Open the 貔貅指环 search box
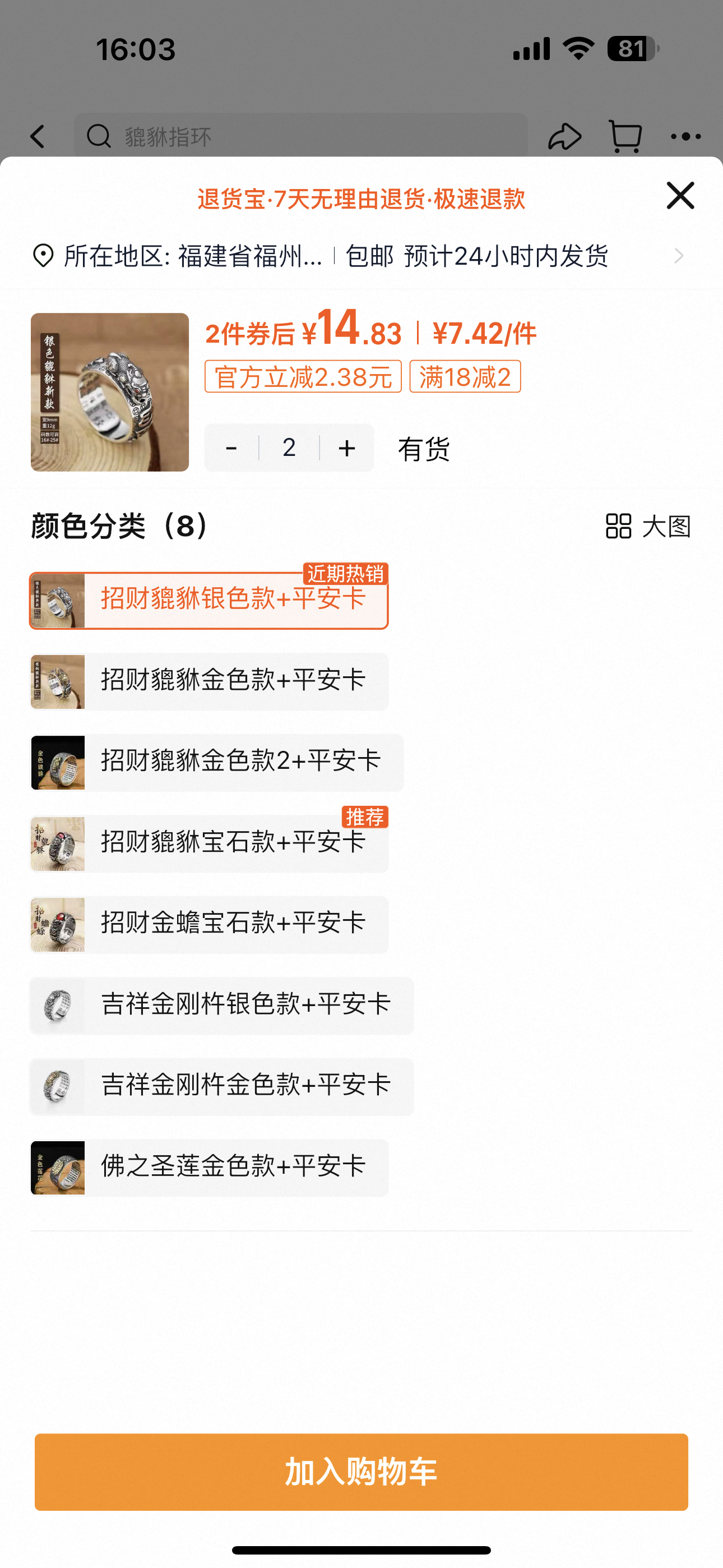723x1568 pixels. coord(300,136)
